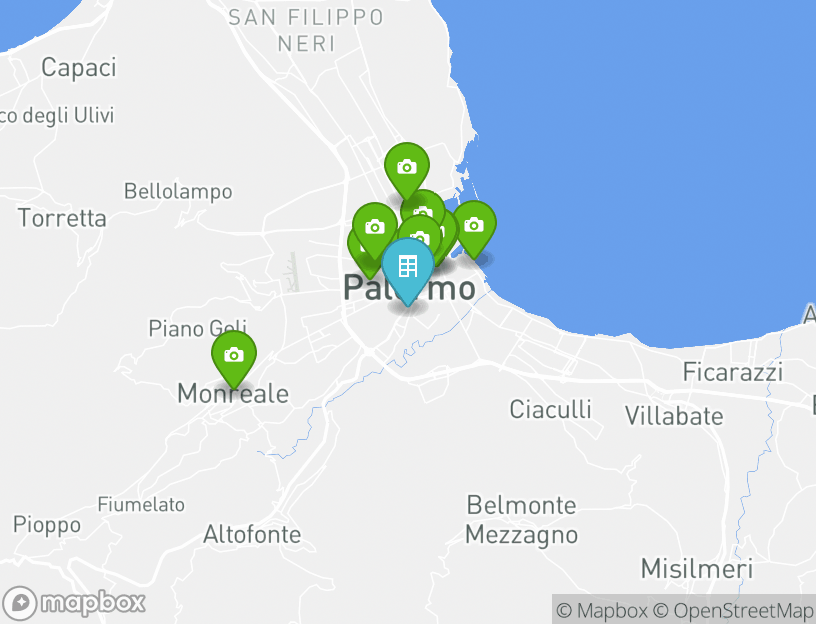Tap the camera pin at Monreale
The image size is (816, 624).
tap(233, 356)
